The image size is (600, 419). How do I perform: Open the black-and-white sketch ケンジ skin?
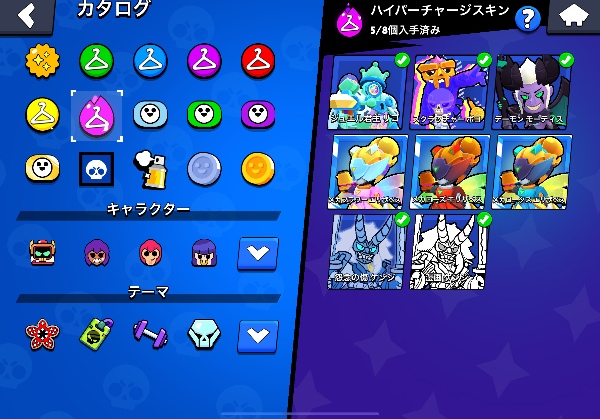[449, 251]
